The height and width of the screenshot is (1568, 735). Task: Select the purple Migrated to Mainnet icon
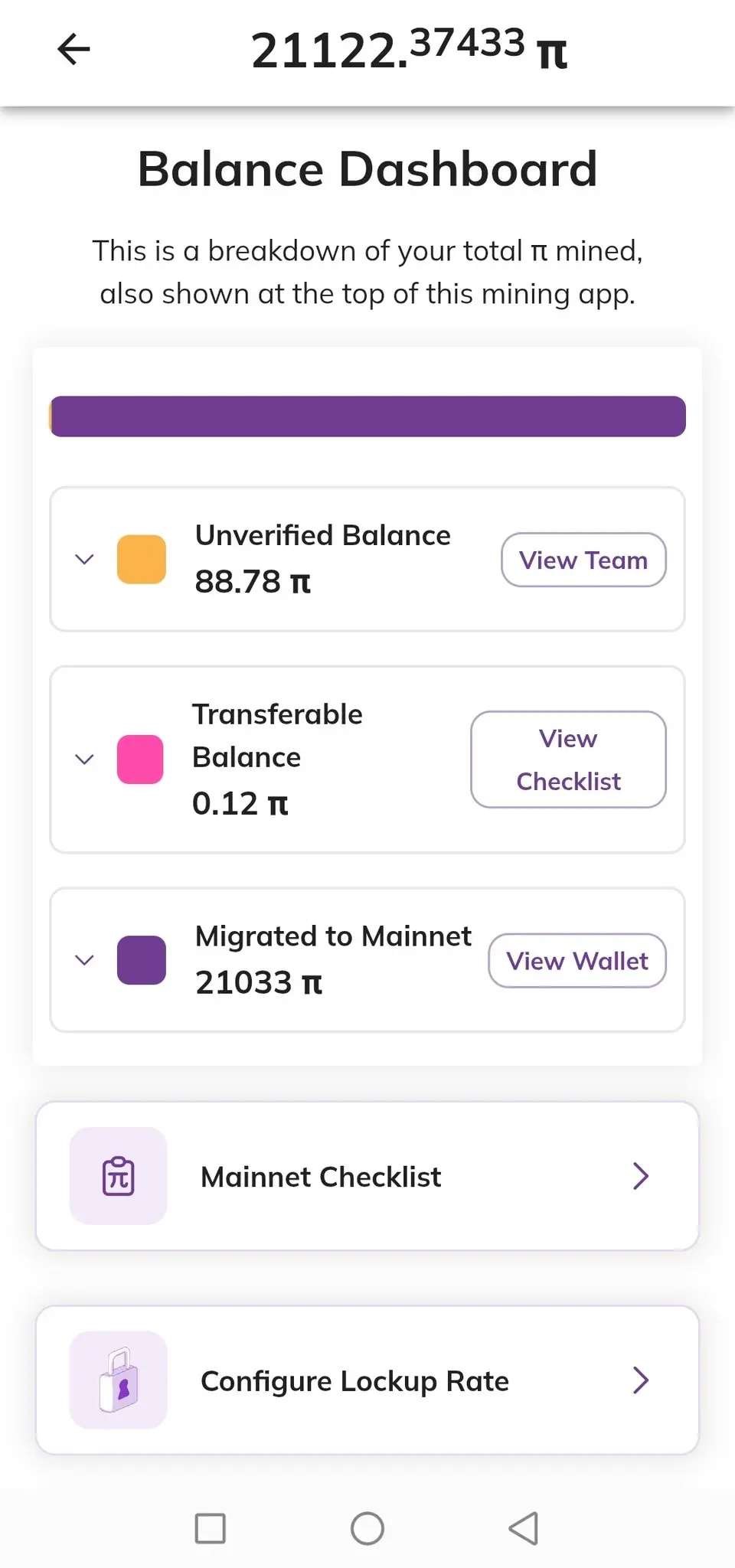click(x=140, y=960)
